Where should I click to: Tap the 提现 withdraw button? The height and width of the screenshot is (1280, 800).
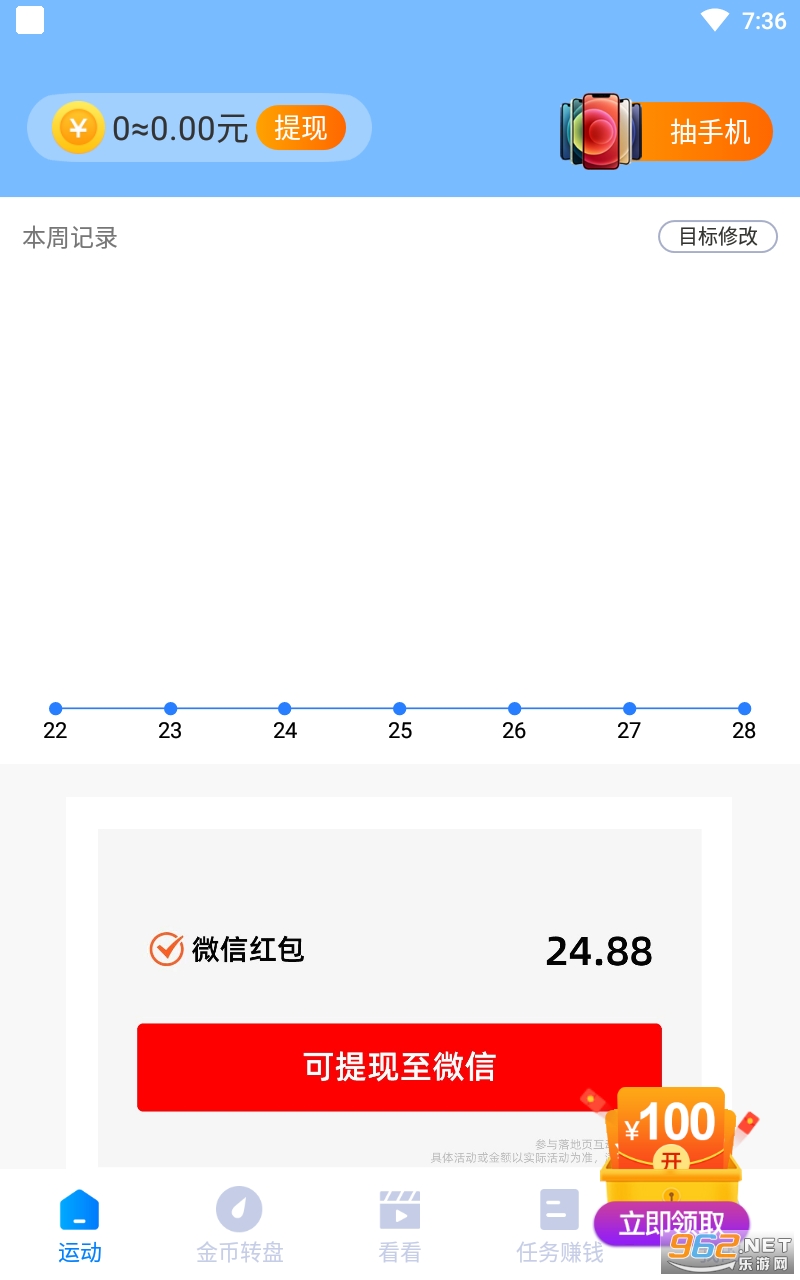pyautogui.click(x=301, y=128)
